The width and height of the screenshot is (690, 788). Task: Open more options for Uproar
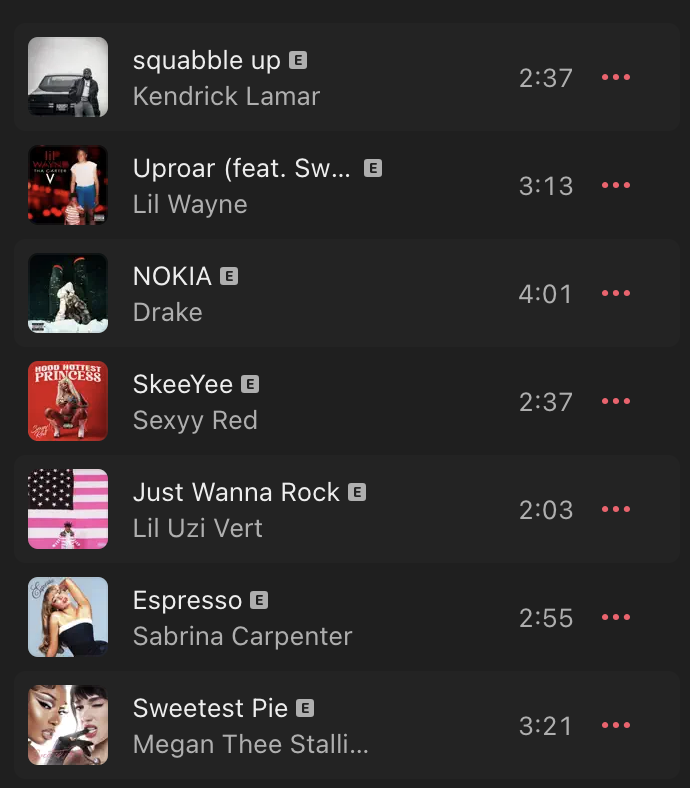click(615, 185)
